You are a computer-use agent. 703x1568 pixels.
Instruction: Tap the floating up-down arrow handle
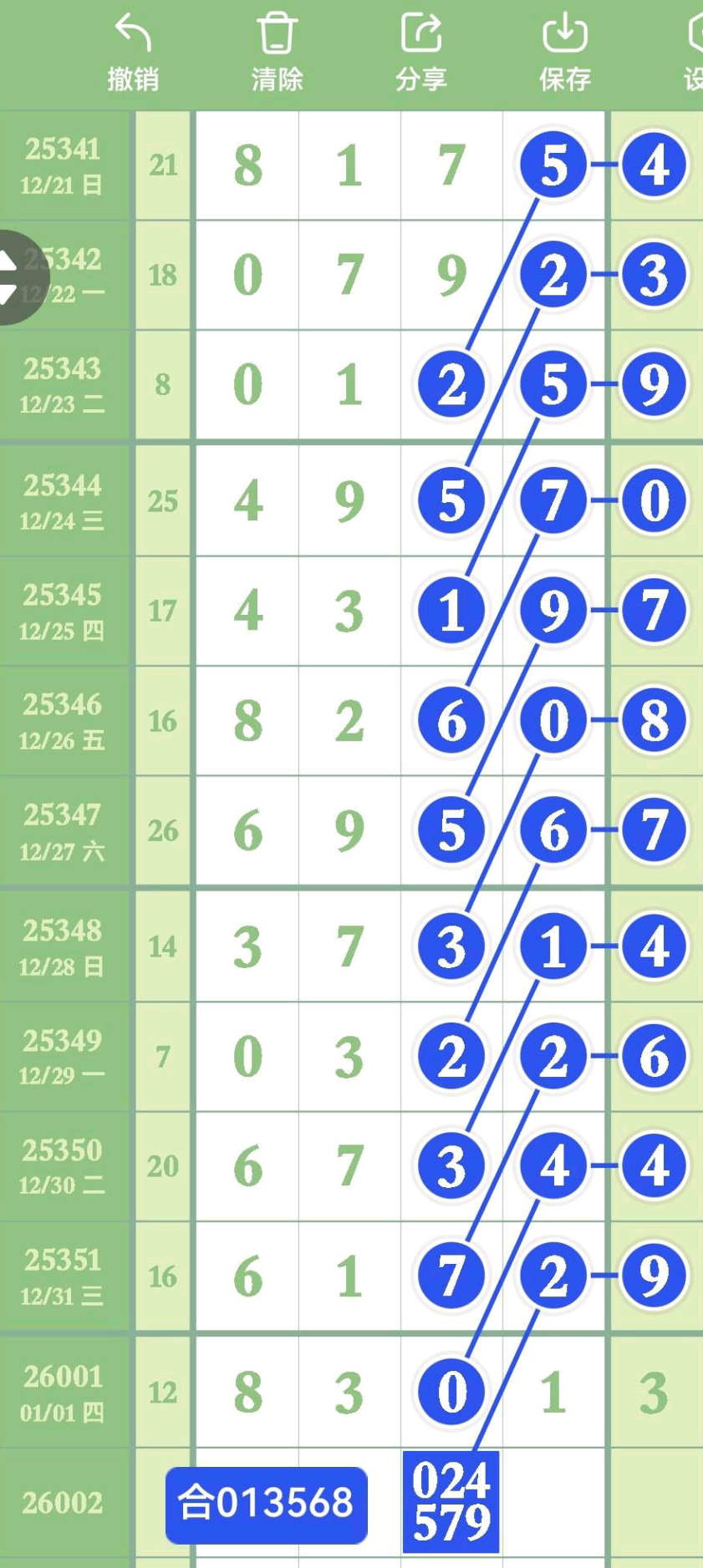point(15,277)
